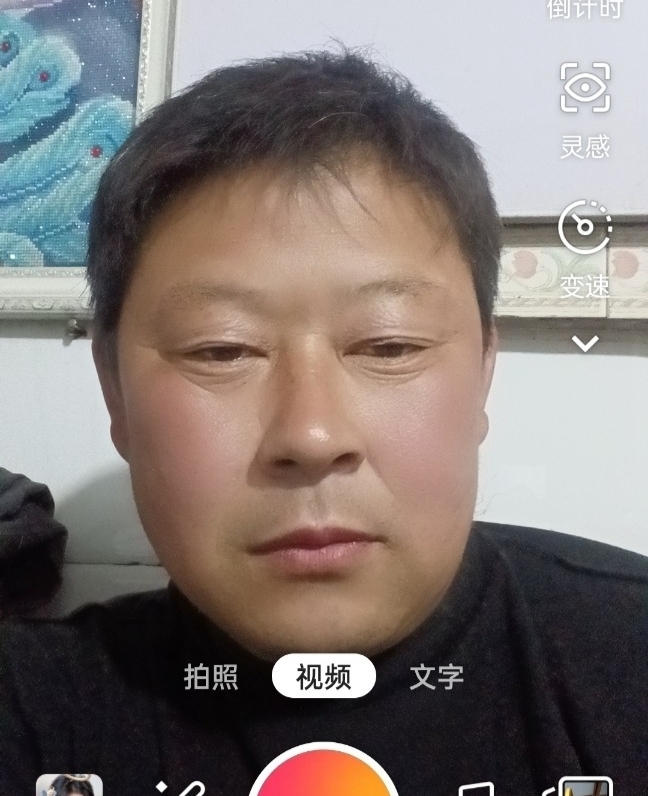
Task: Select the 视频 video mode
Action: [324, 677]
